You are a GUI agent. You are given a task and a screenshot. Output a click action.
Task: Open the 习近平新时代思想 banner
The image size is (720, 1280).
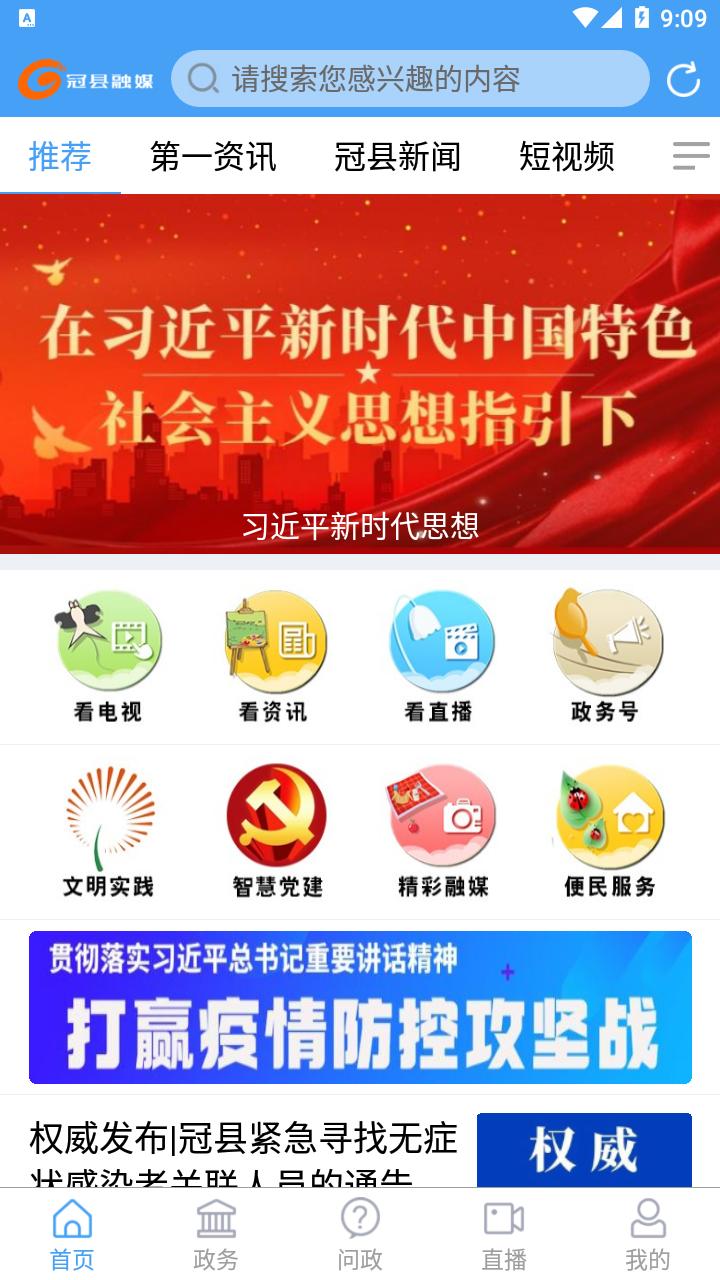360,372
